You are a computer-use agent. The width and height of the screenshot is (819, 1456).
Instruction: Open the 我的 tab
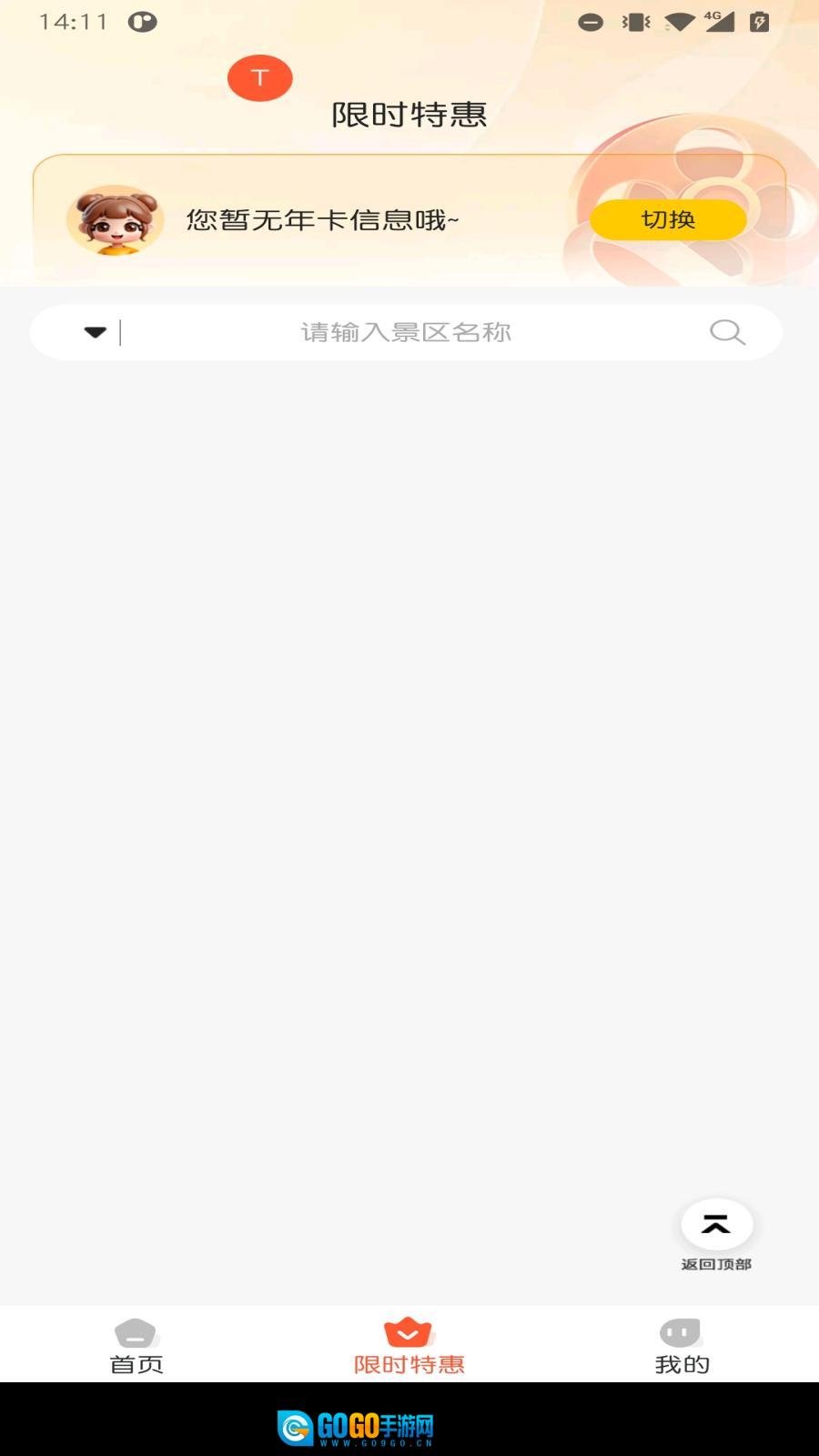[682, 1345]
